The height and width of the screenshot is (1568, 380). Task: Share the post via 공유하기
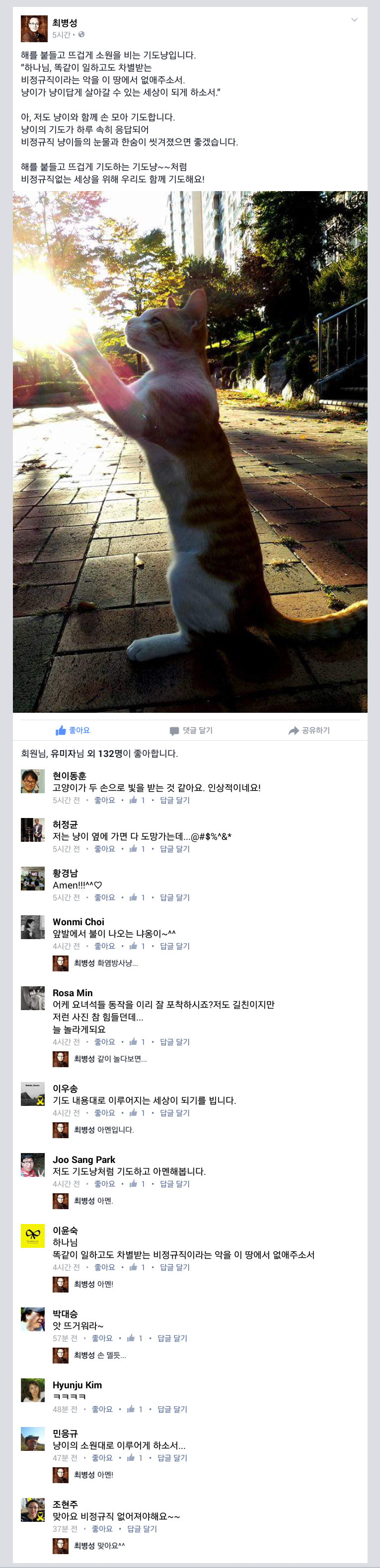point(309,731)
